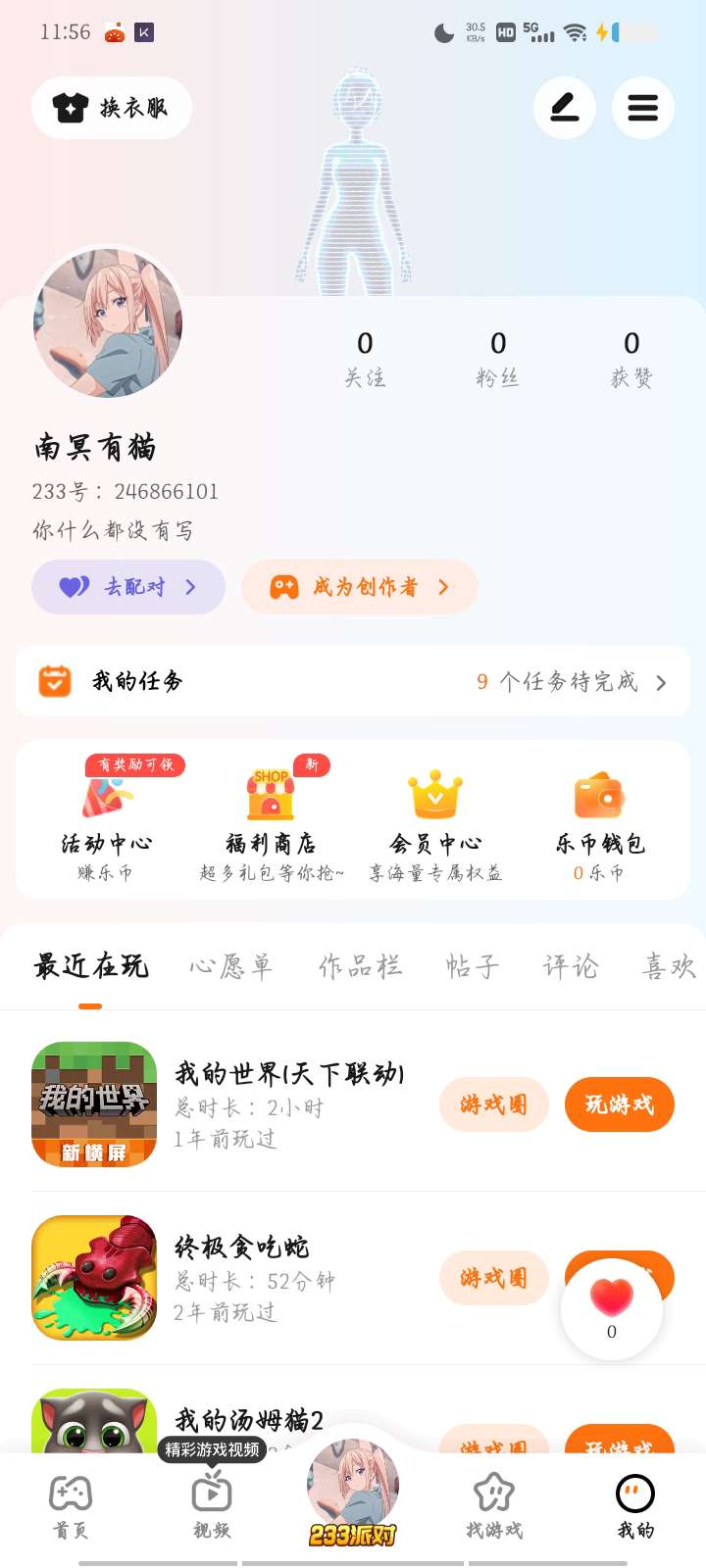Open the edit profile pencil icon
This screenshot has height=1568, width=706.
(x=564, y=108)
